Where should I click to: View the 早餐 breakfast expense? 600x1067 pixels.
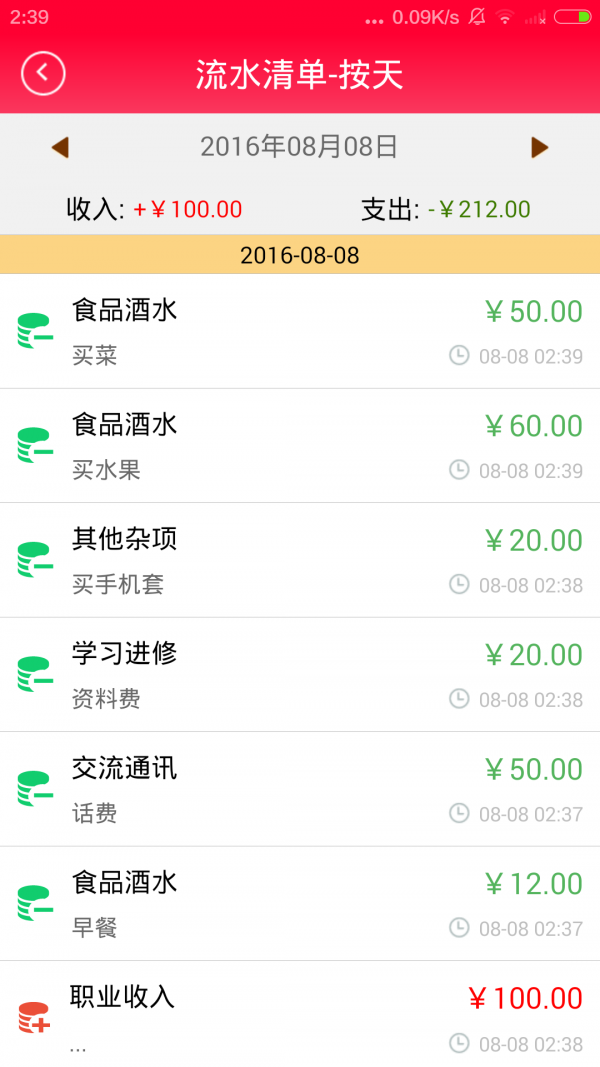[x=300, y=904]
